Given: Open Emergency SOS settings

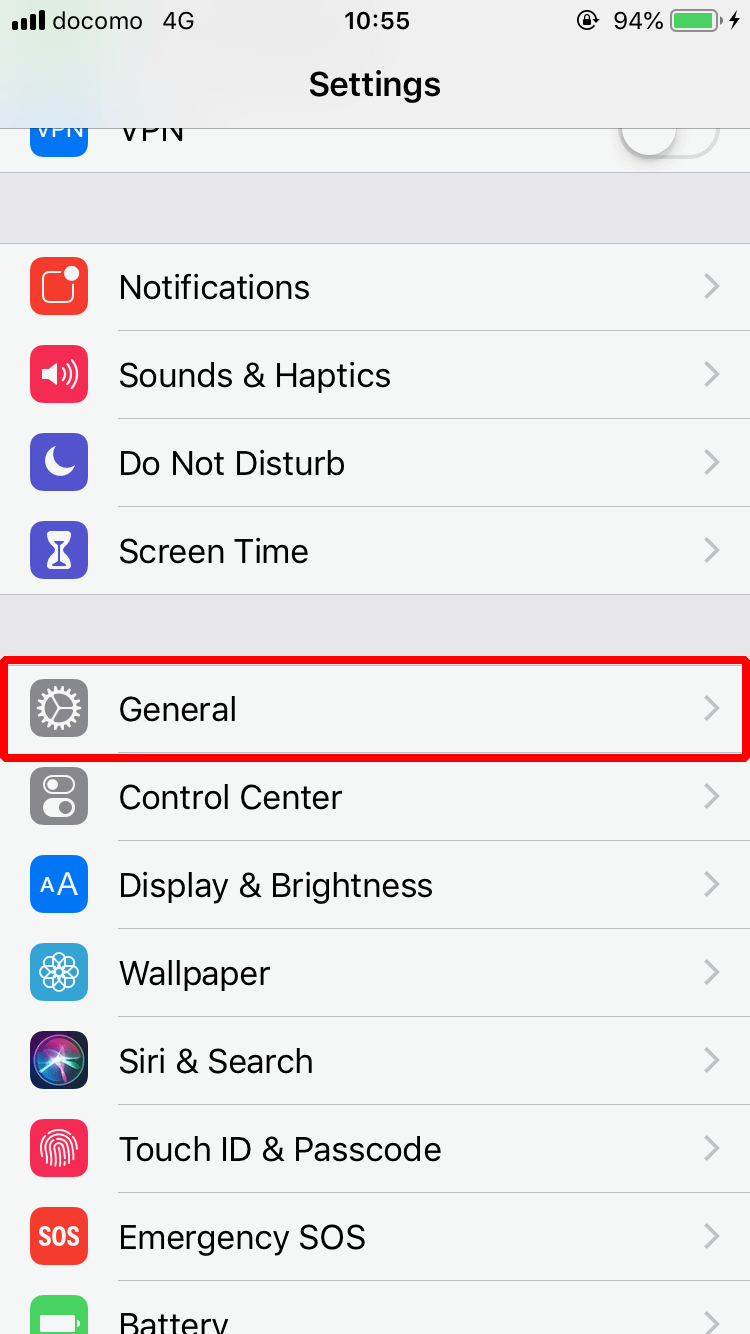Looking at the screenshot, I should click(x=375, y=1237).
